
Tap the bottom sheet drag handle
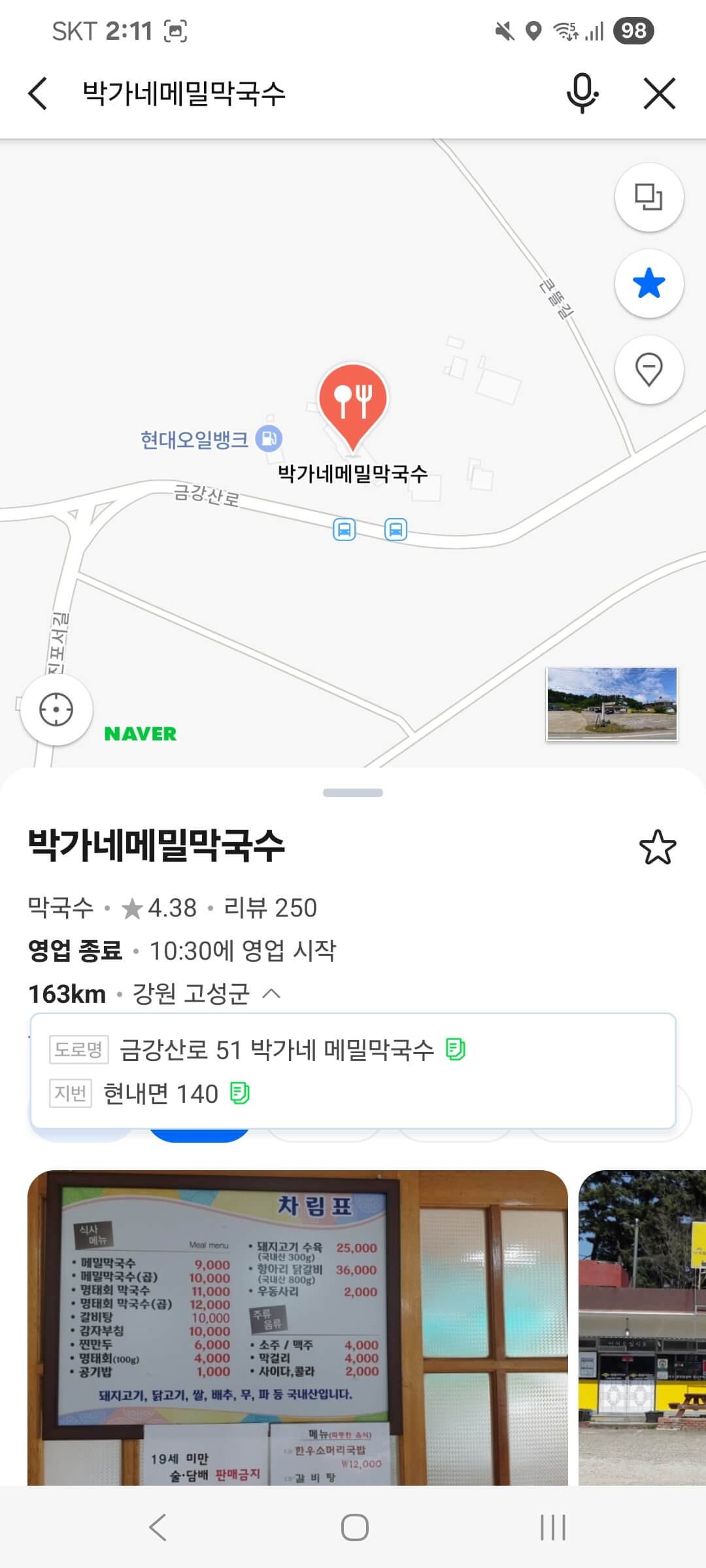coord(353,791)
